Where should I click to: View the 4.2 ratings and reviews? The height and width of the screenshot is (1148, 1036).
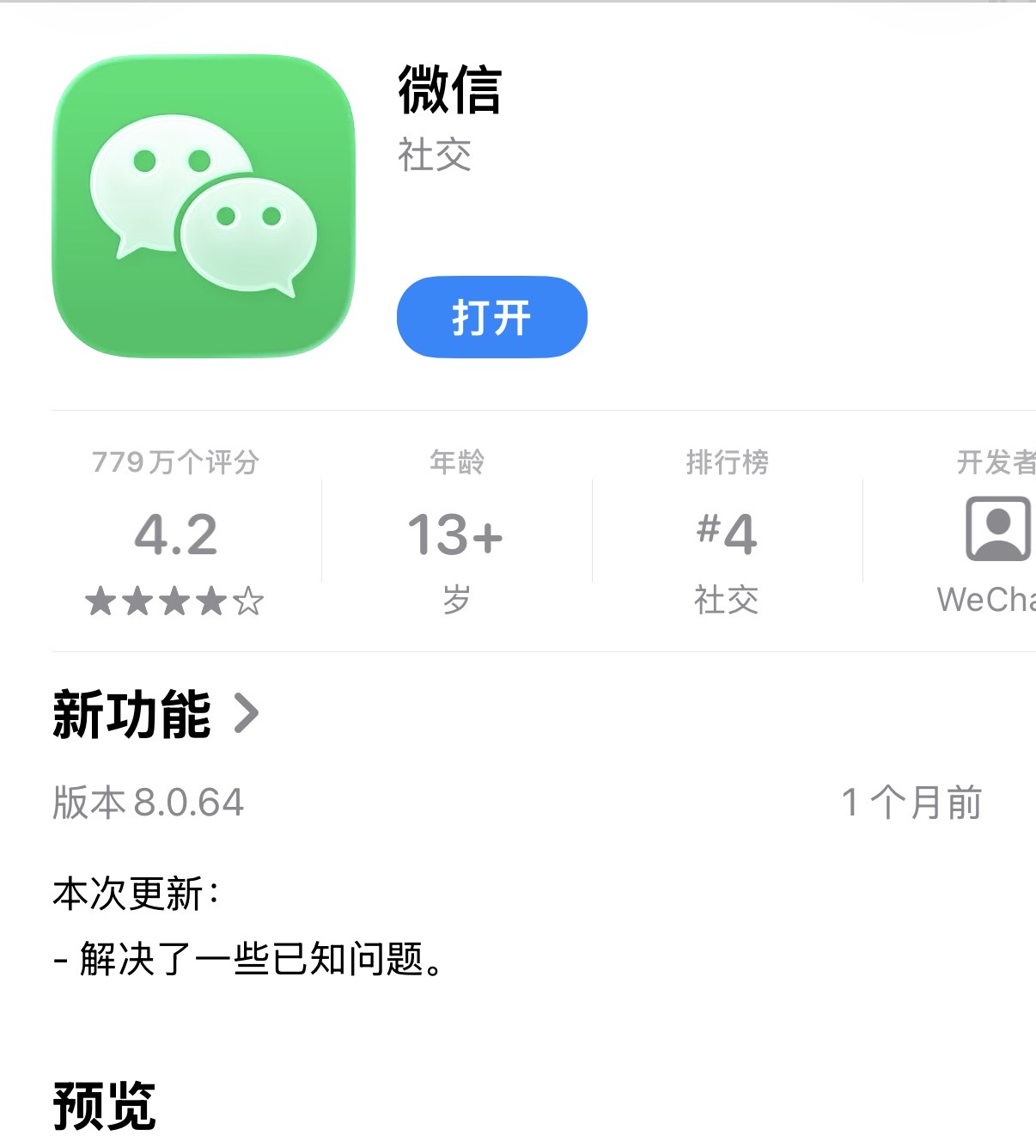coord(175,534)
